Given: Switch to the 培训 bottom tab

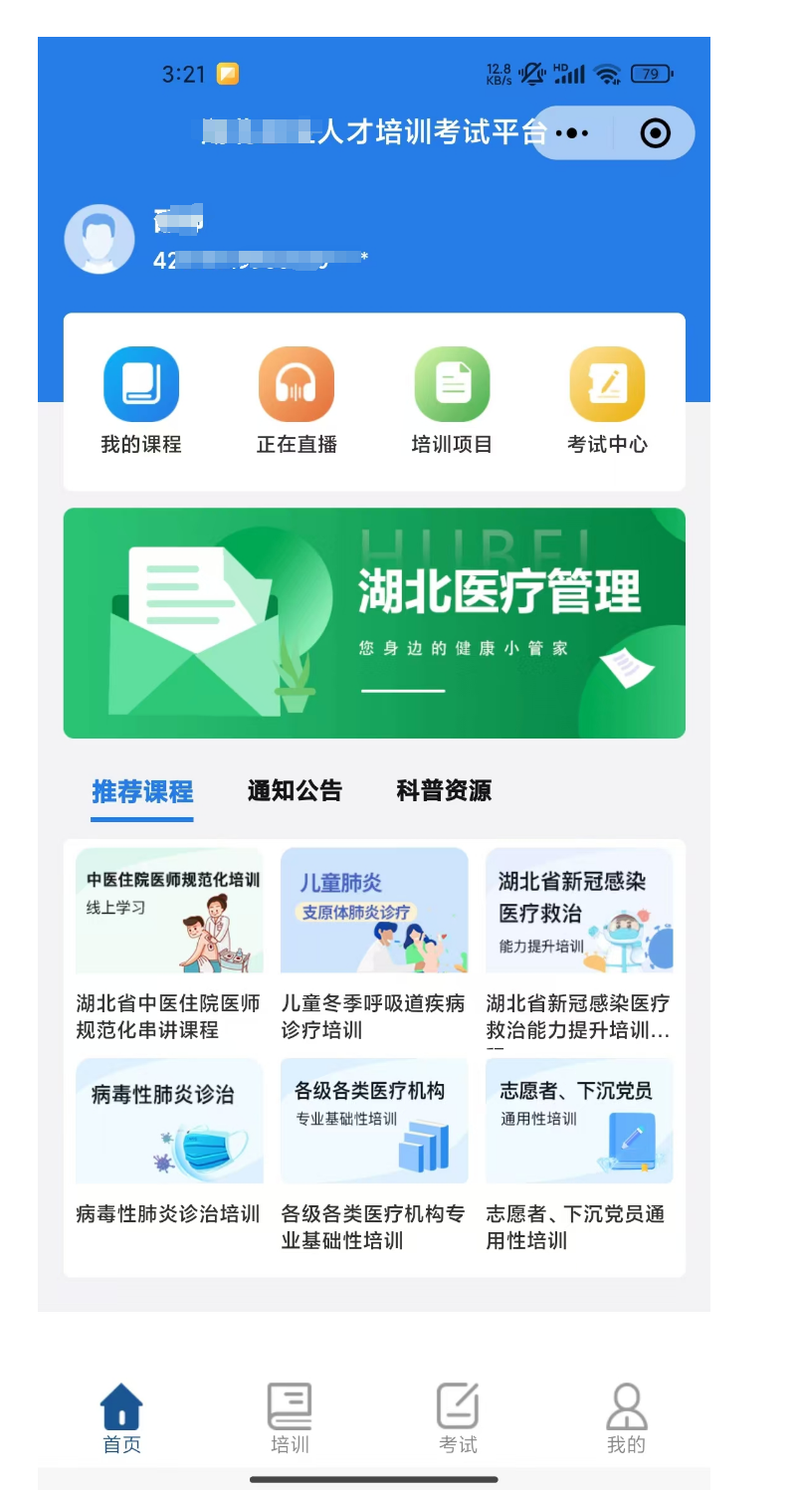Looking at the screenshot, I should tap(290, 1418).
